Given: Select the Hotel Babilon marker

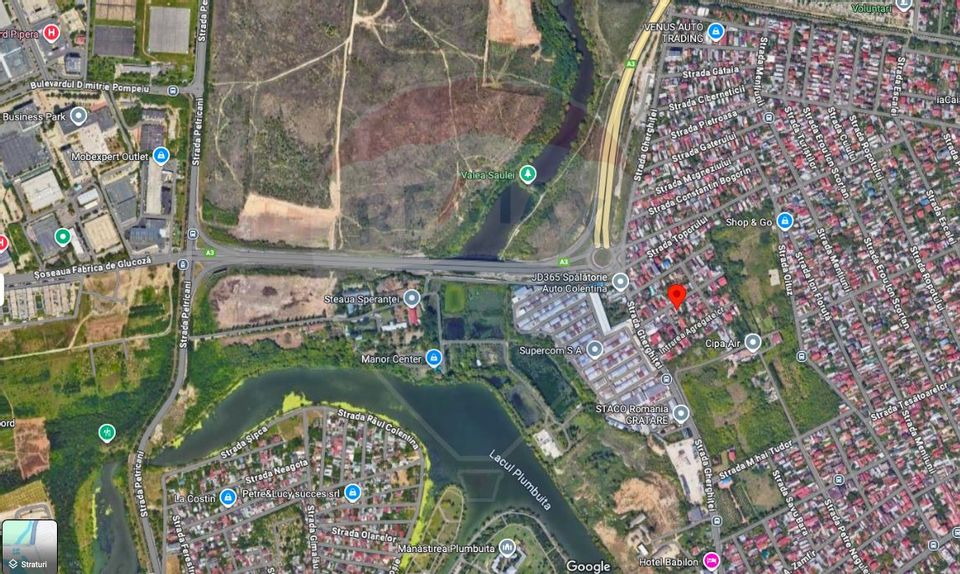Looking at the screenshot, I should click(x=711, y=560).
